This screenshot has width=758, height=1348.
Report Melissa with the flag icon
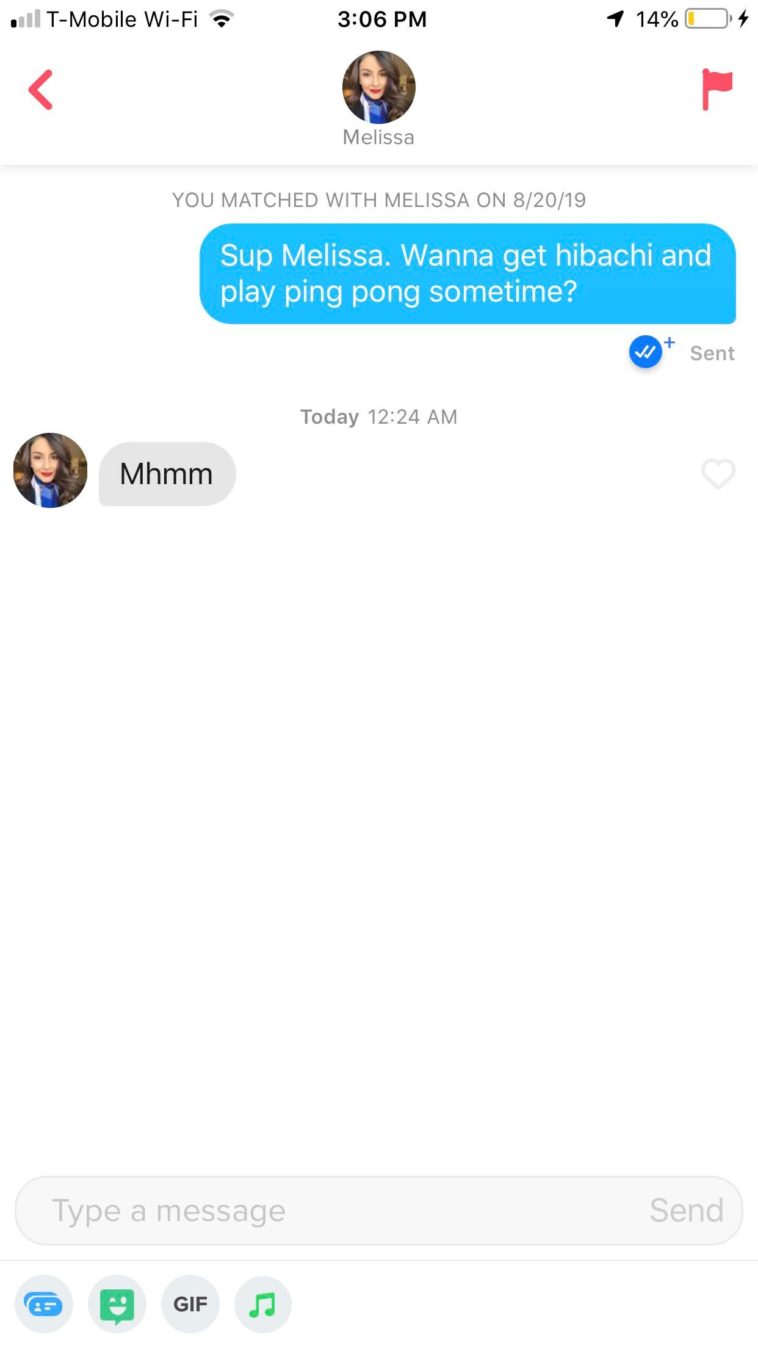click(716, 90)
